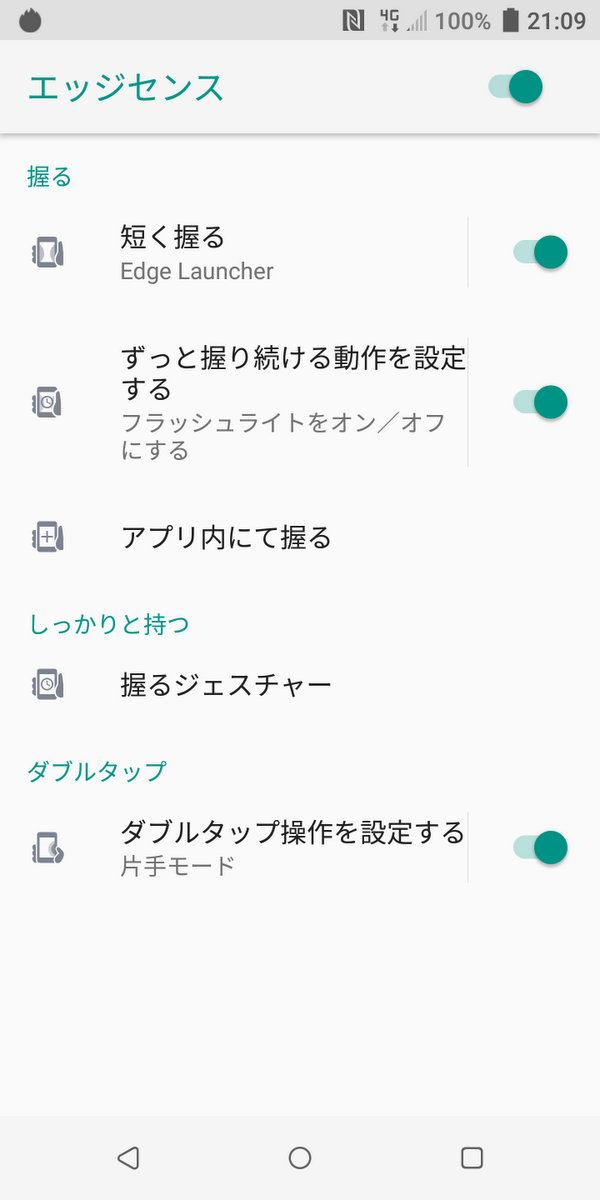Open ずっと握り続ける動作を設定する
This screenshot has height=1200, width=600.
(x=234, y=402)
